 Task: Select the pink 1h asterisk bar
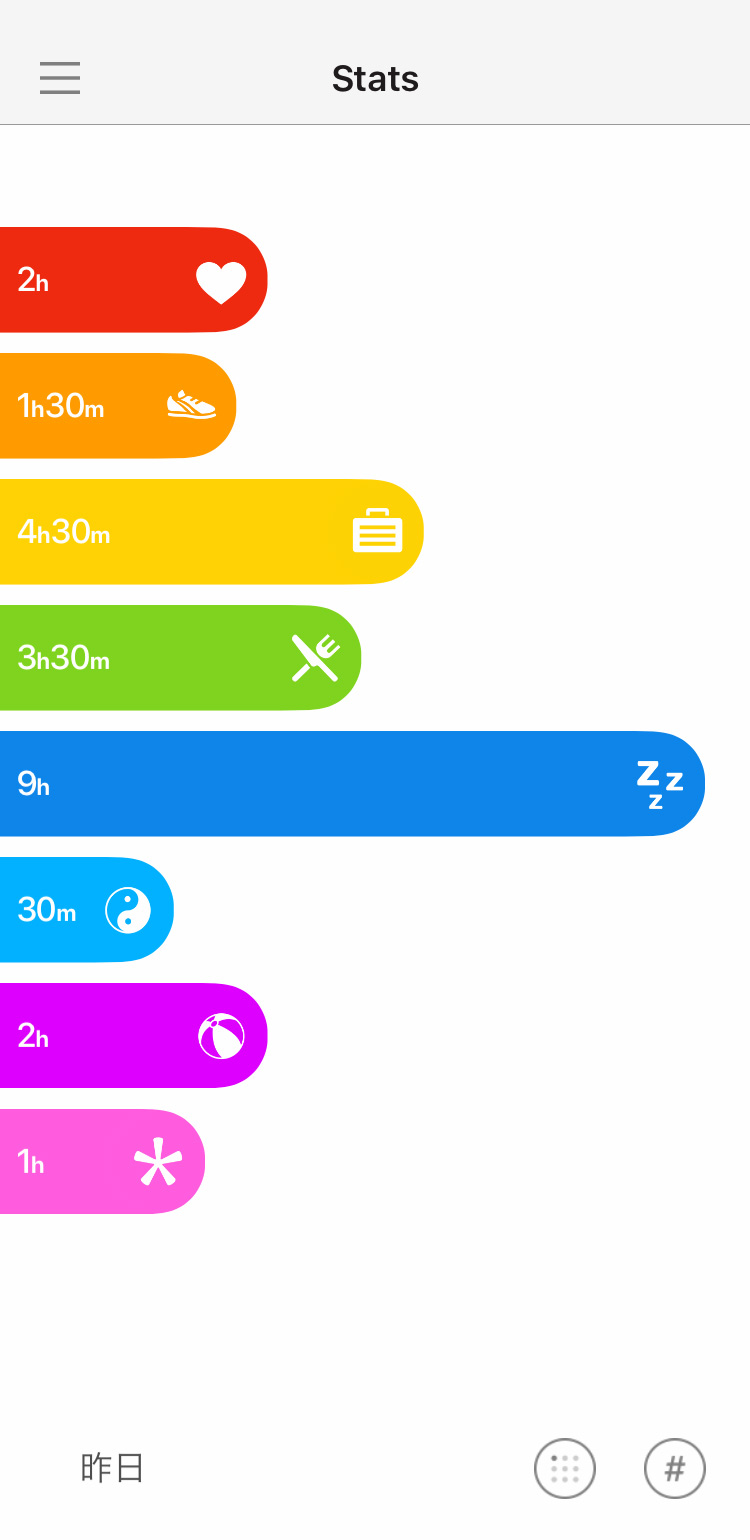pyautogui.click(x=102, y=1162)
